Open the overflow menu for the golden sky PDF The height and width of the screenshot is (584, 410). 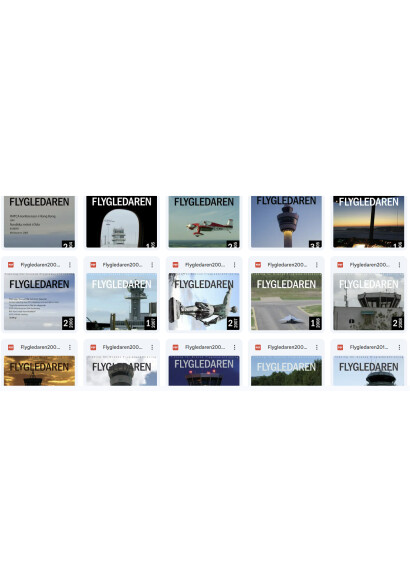[70, 347]
